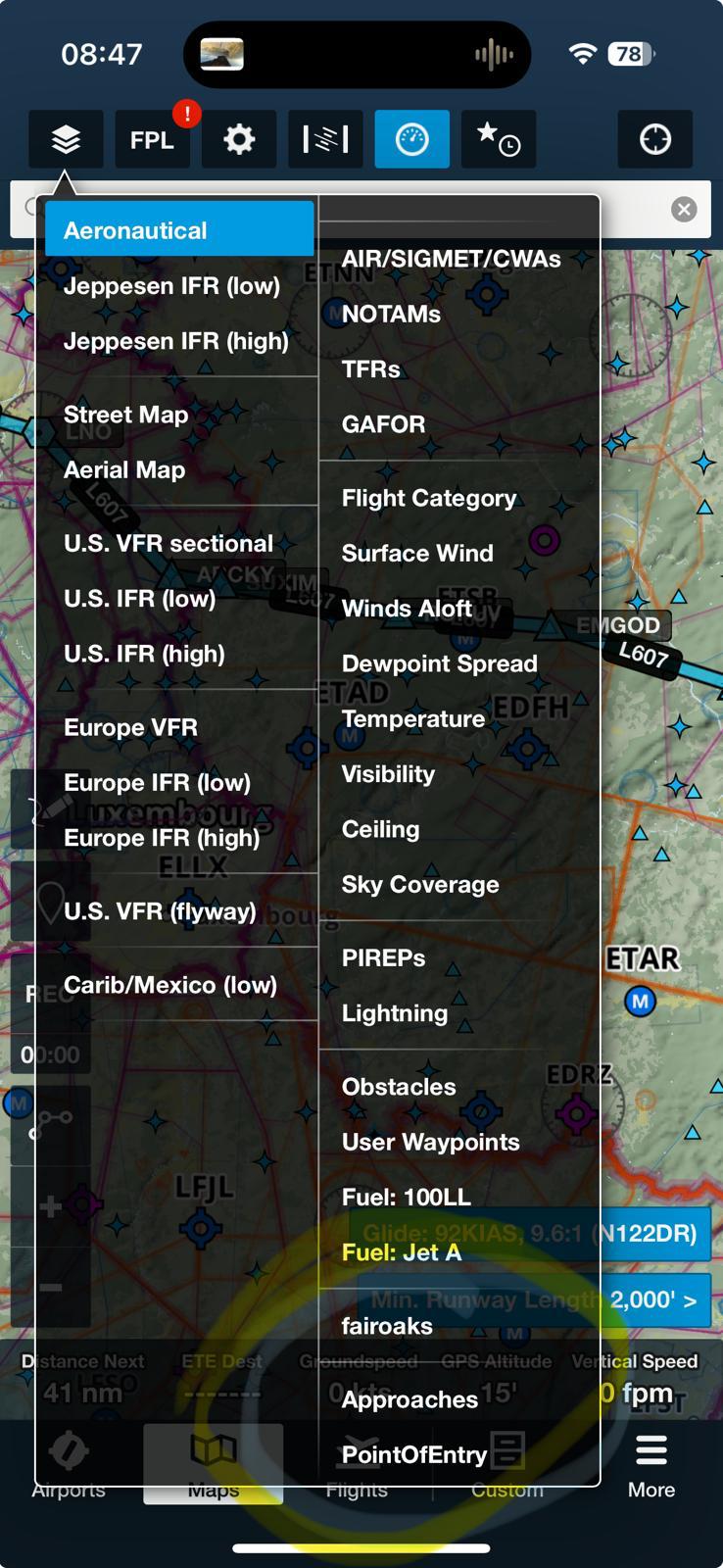Toggle the Flight Category overlay
This screenshot has width=723, height=1568.
coord(428,498)
